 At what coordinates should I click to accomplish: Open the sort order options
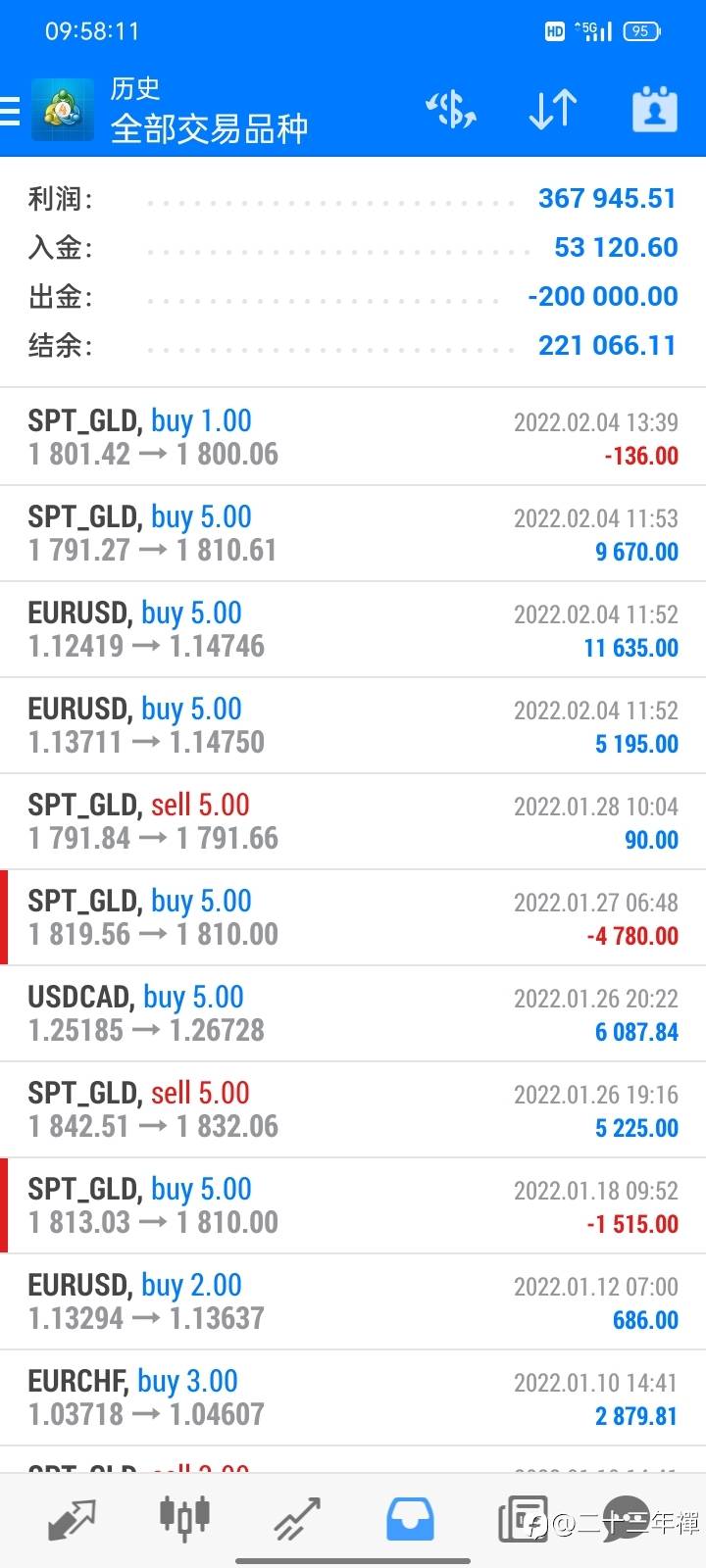[552, 110]
